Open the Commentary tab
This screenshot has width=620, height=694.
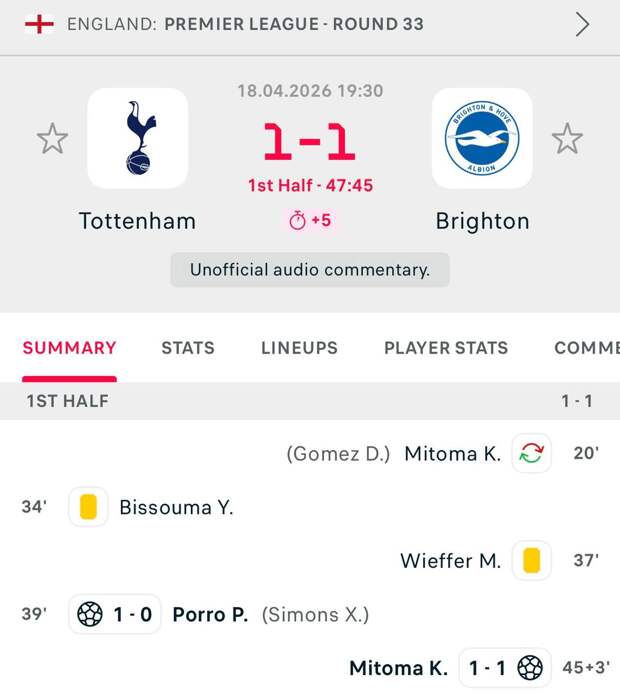[x=588, y=348]
